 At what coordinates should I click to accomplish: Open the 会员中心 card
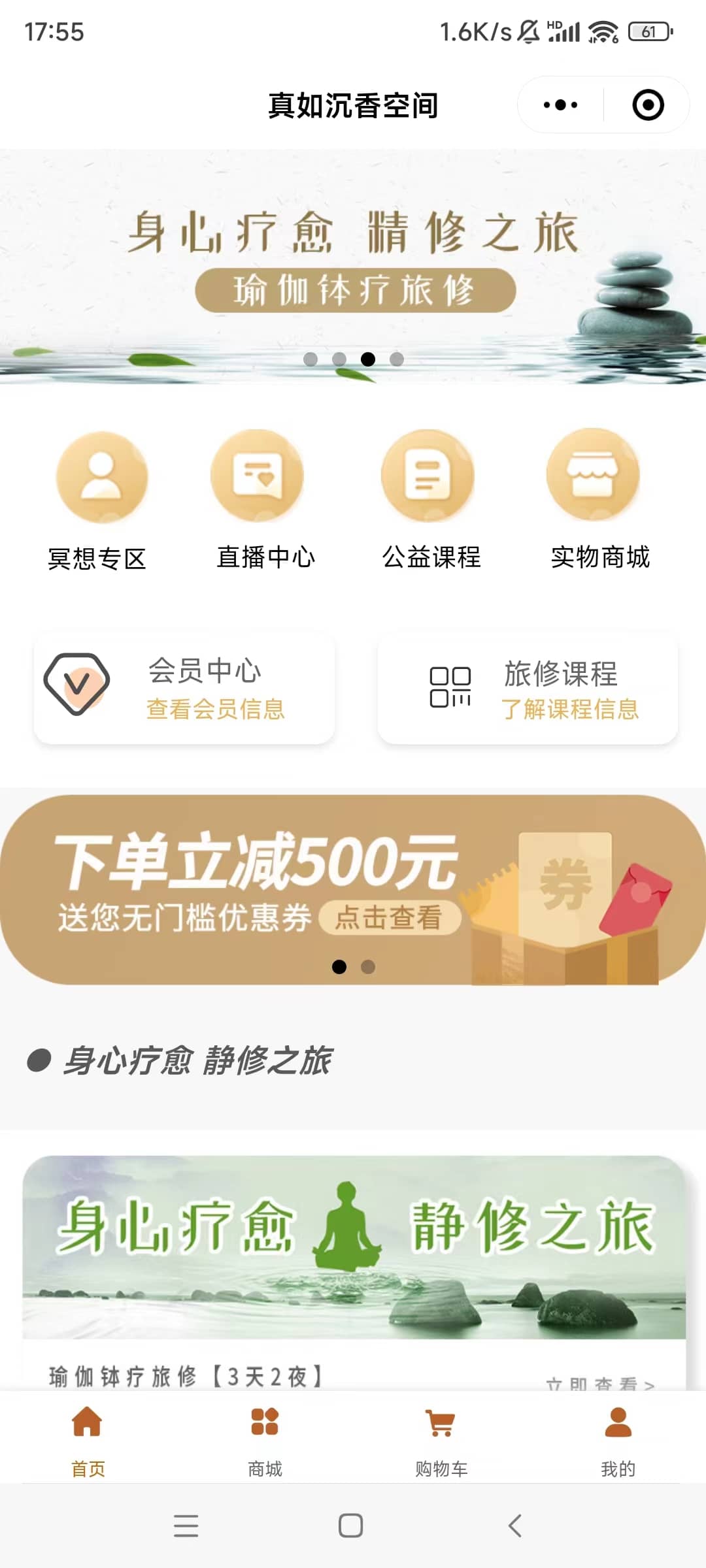tap(184, 689)
